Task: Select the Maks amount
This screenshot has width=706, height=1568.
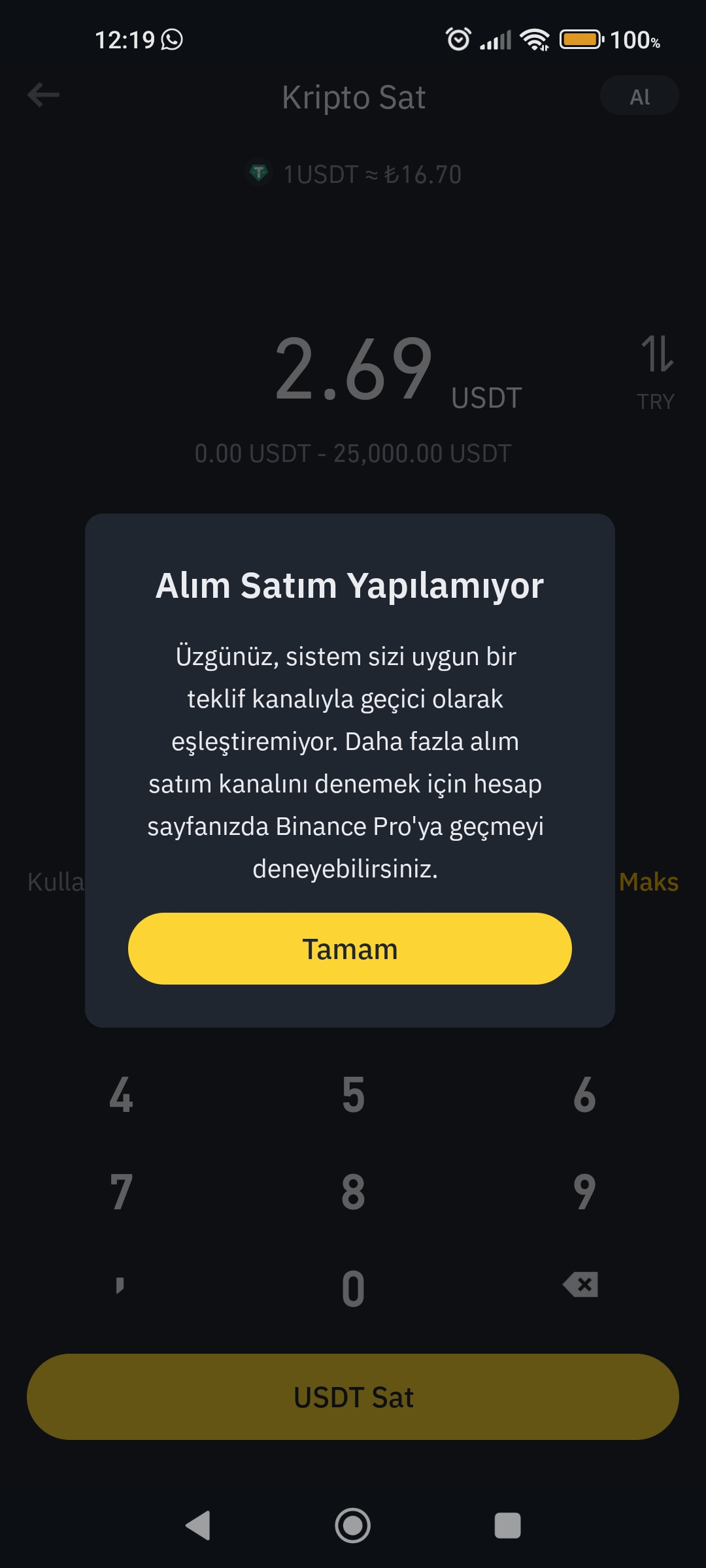Action: 648,882
